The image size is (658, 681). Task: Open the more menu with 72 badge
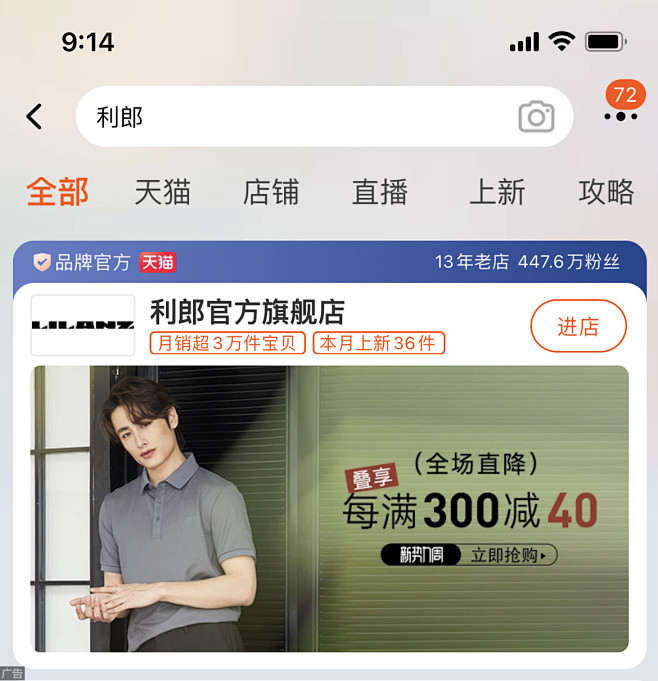pos(621,115)
